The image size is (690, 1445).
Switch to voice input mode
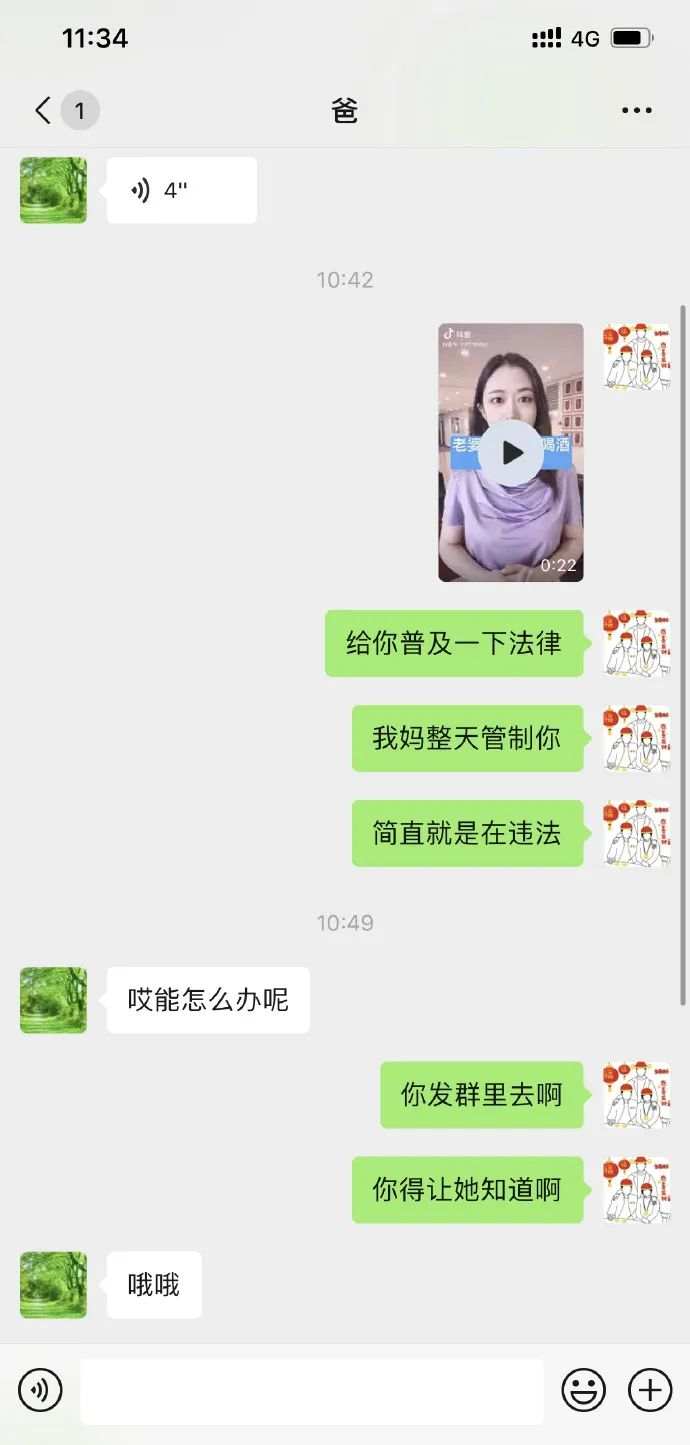tap(40, 1390)
